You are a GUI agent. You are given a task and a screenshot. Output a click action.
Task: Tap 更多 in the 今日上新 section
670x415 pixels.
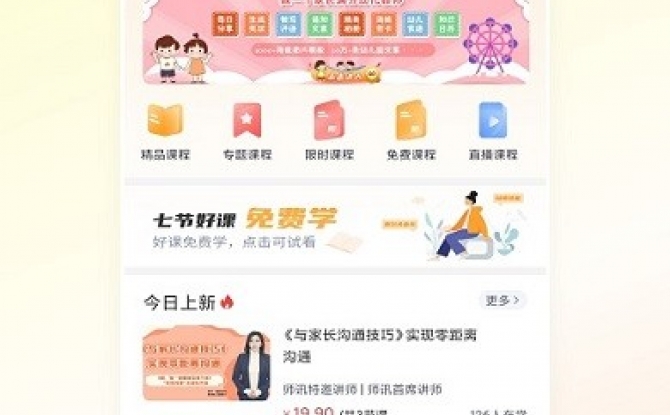[x=504, y=300]
